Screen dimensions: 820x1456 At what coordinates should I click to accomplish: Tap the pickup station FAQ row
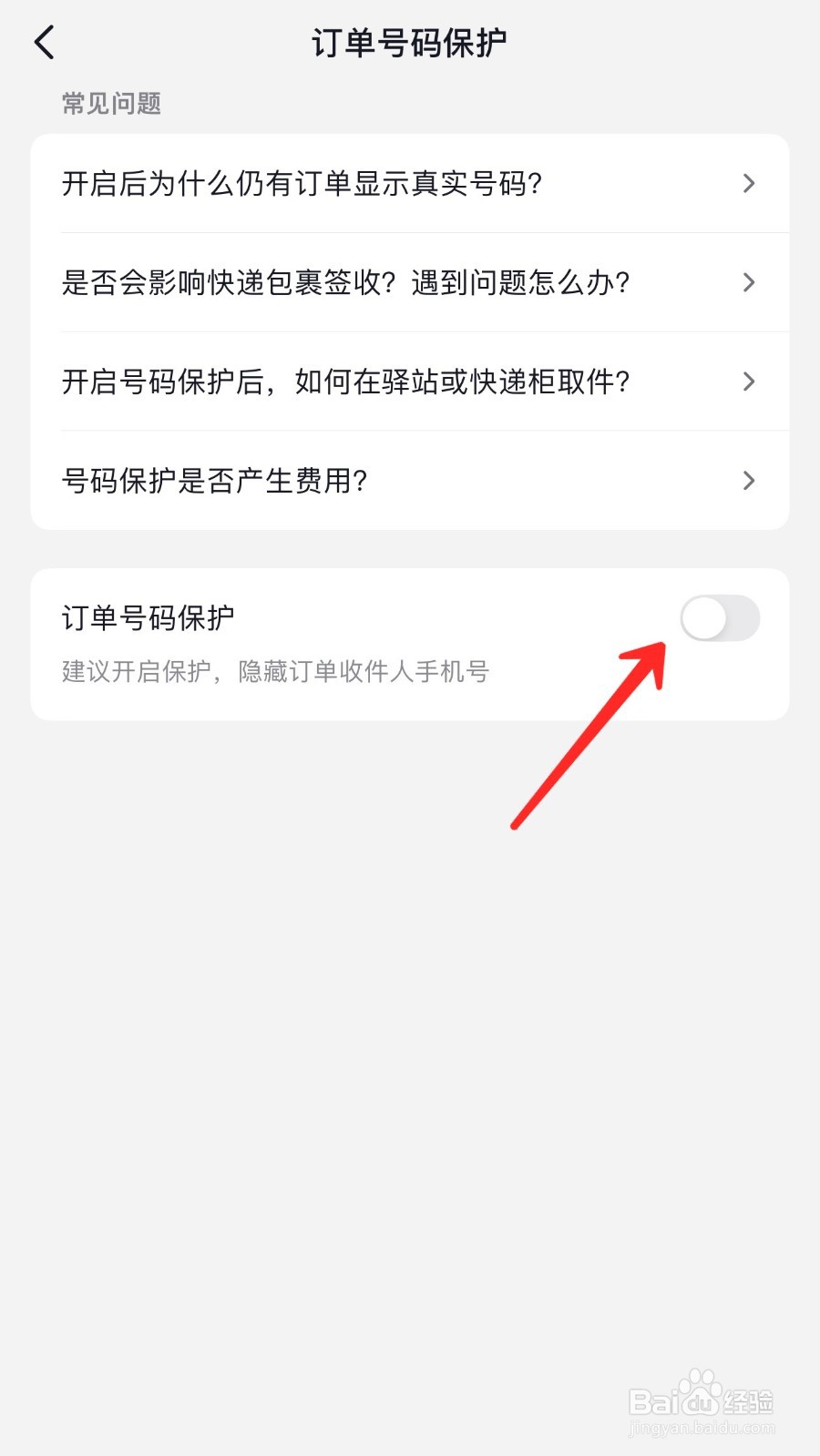(410, 382)
